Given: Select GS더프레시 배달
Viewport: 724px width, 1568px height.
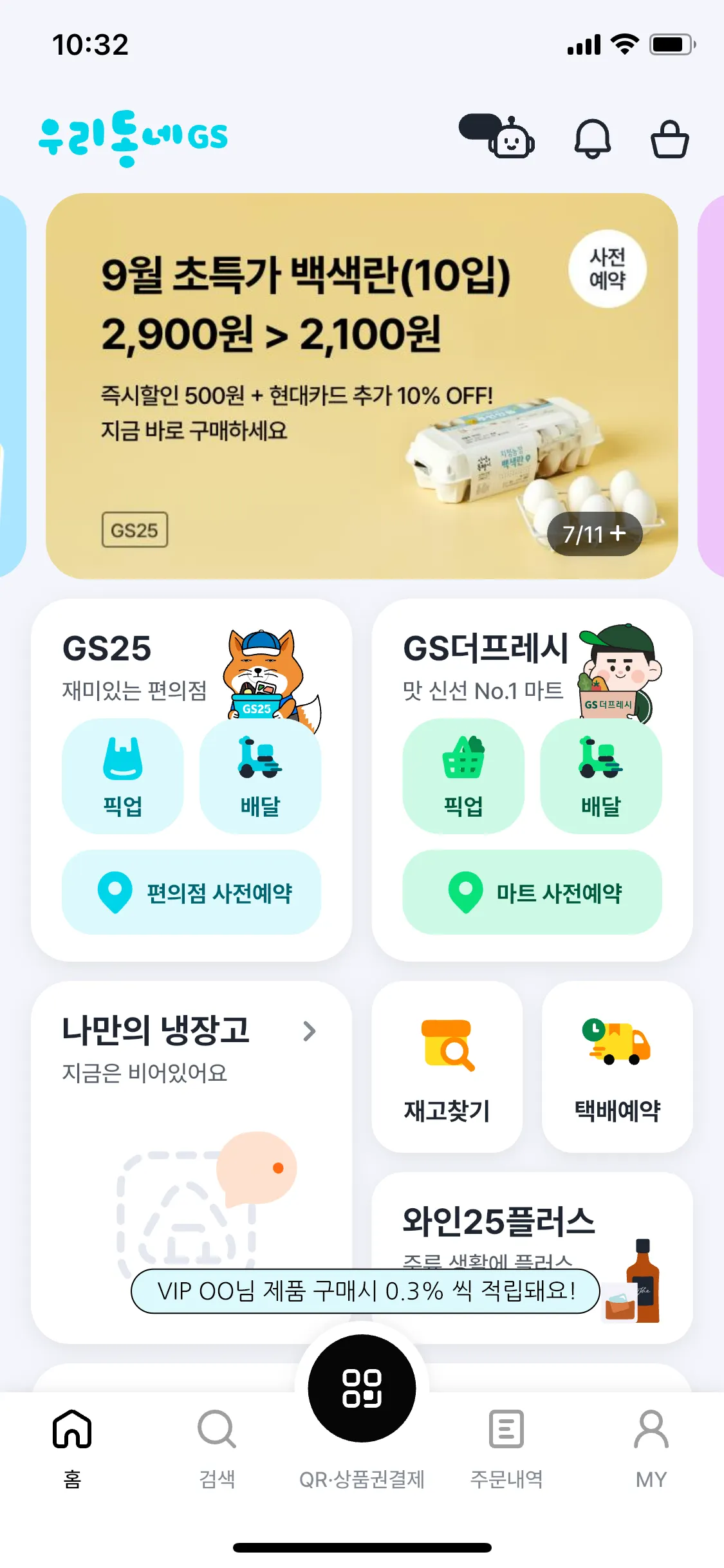Looking at the screenshot, I should [600, 776].
